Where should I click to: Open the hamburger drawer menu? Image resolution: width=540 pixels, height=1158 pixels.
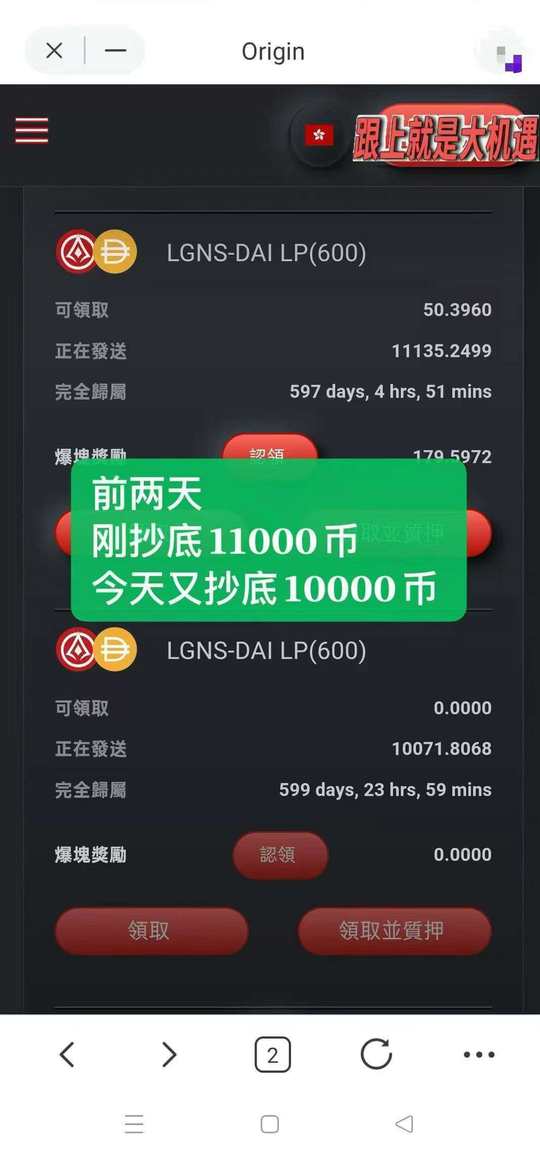pos(32,131)
